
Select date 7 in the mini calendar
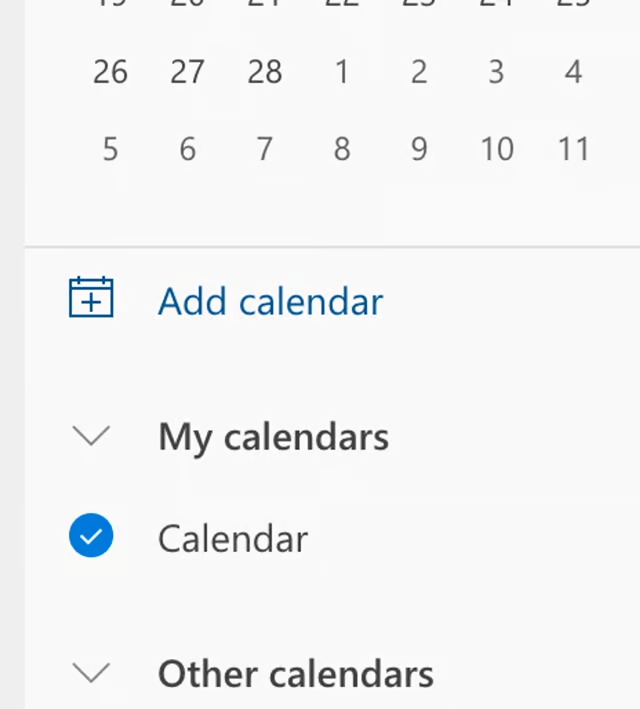(x=264, y=149)
